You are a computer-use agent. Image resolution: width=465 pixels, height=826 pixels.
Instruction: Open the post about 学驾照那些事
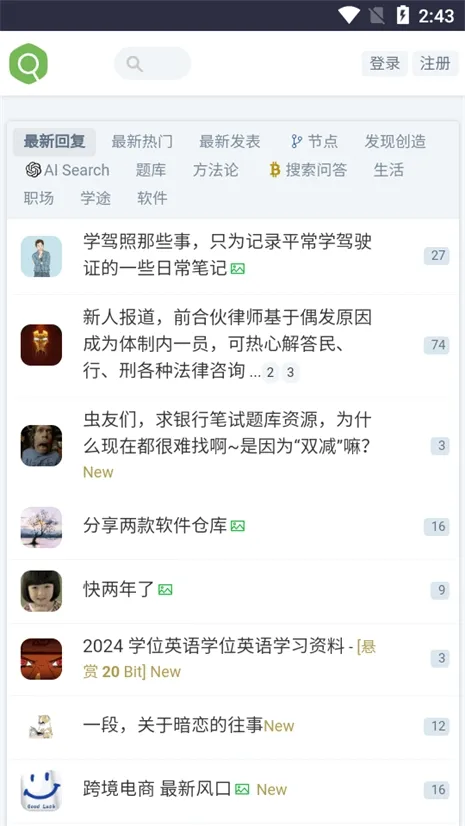tap(227, 255)
